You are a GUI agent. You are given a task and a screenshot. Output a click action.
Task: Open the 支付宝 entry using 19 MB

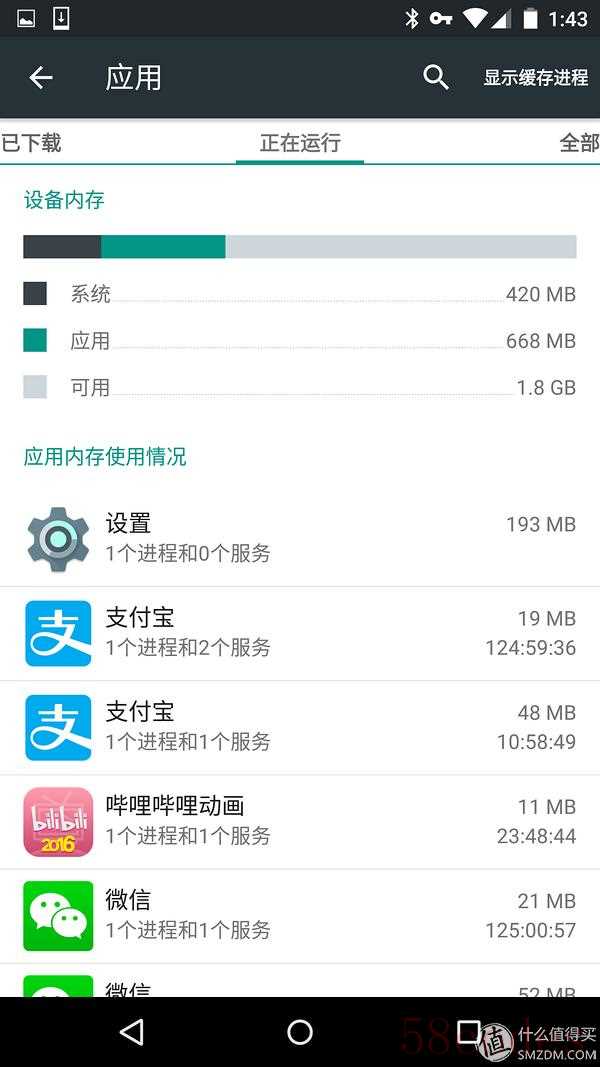tap(300, 633)
